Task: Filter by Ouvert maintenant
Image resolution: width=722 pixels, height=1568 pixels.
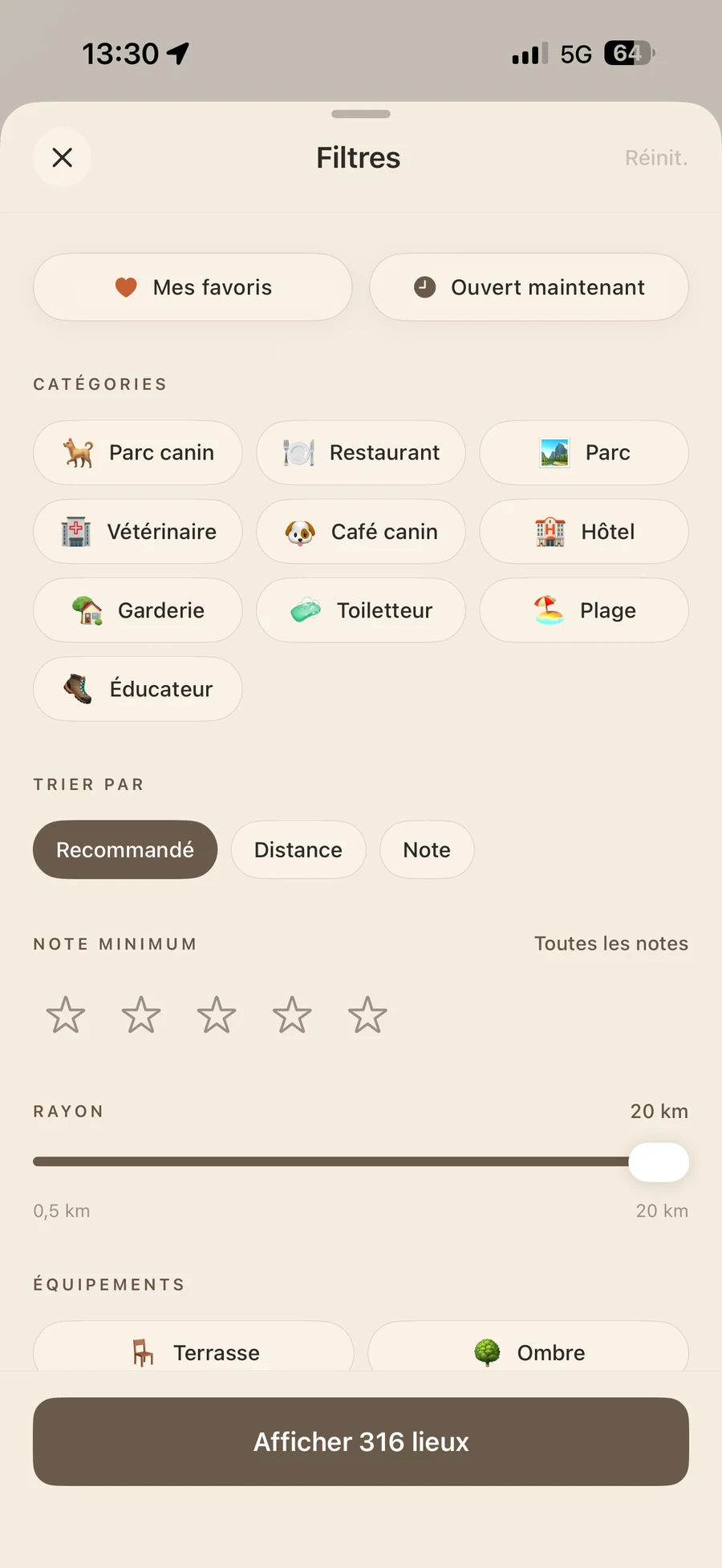Action: [x=529, y=287]
